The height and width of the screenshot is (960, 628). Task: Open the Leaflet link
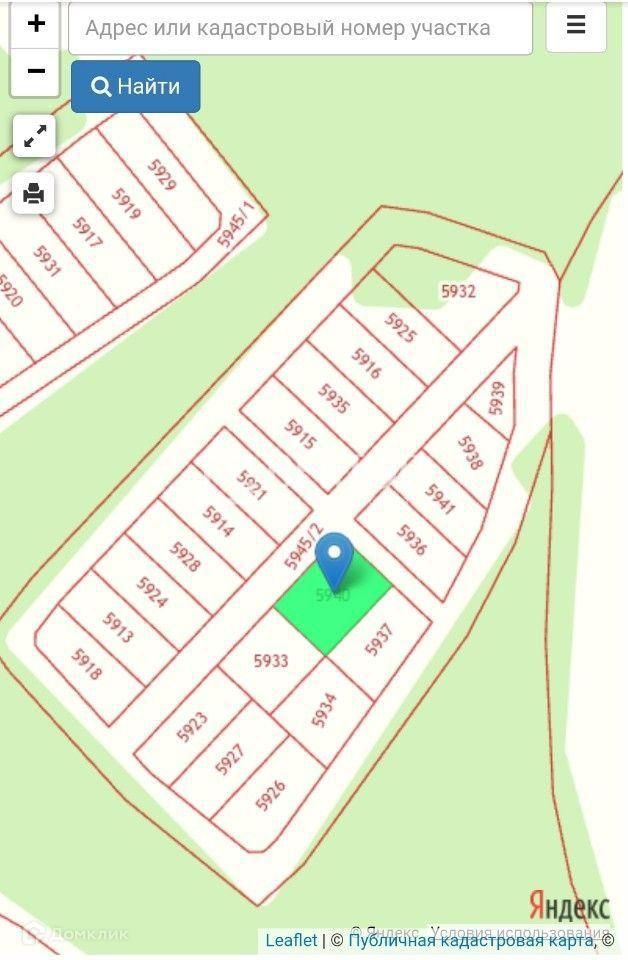[291, 940]
